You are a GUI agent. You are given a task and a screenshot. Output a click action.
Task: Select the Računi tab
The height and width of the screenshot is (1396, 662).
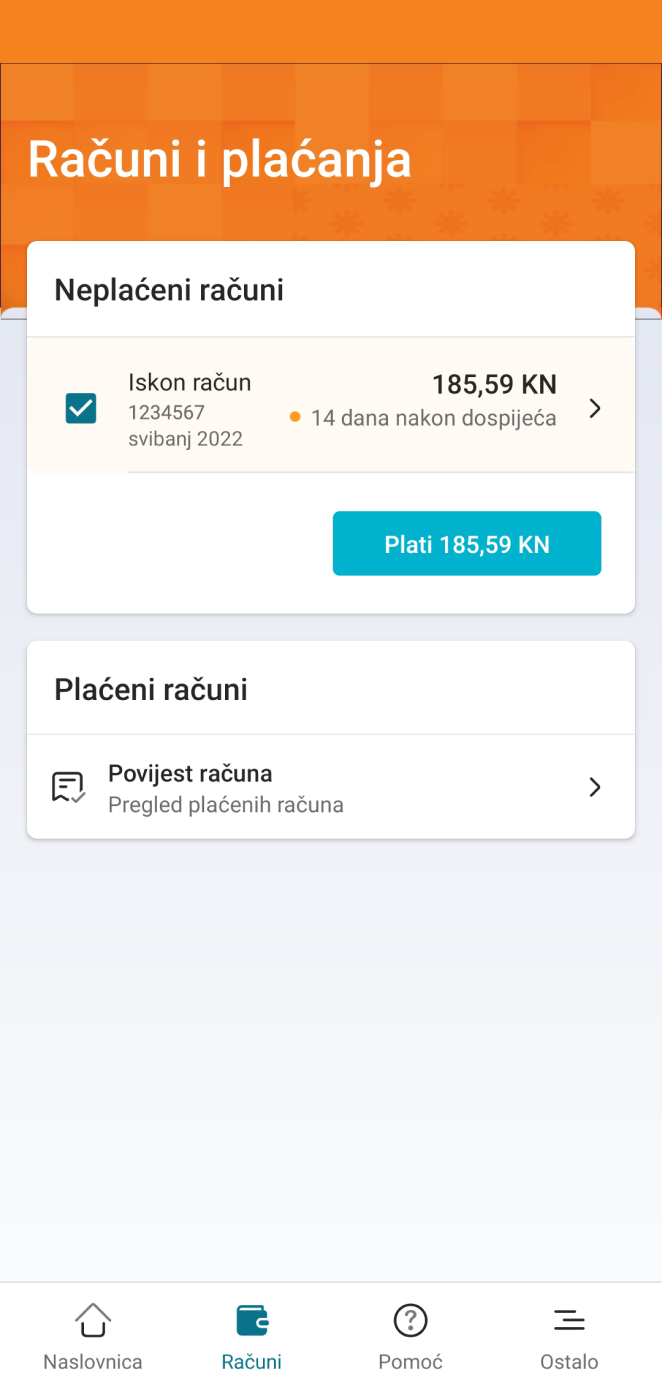pyautogui.click(x=252, y=1337)
